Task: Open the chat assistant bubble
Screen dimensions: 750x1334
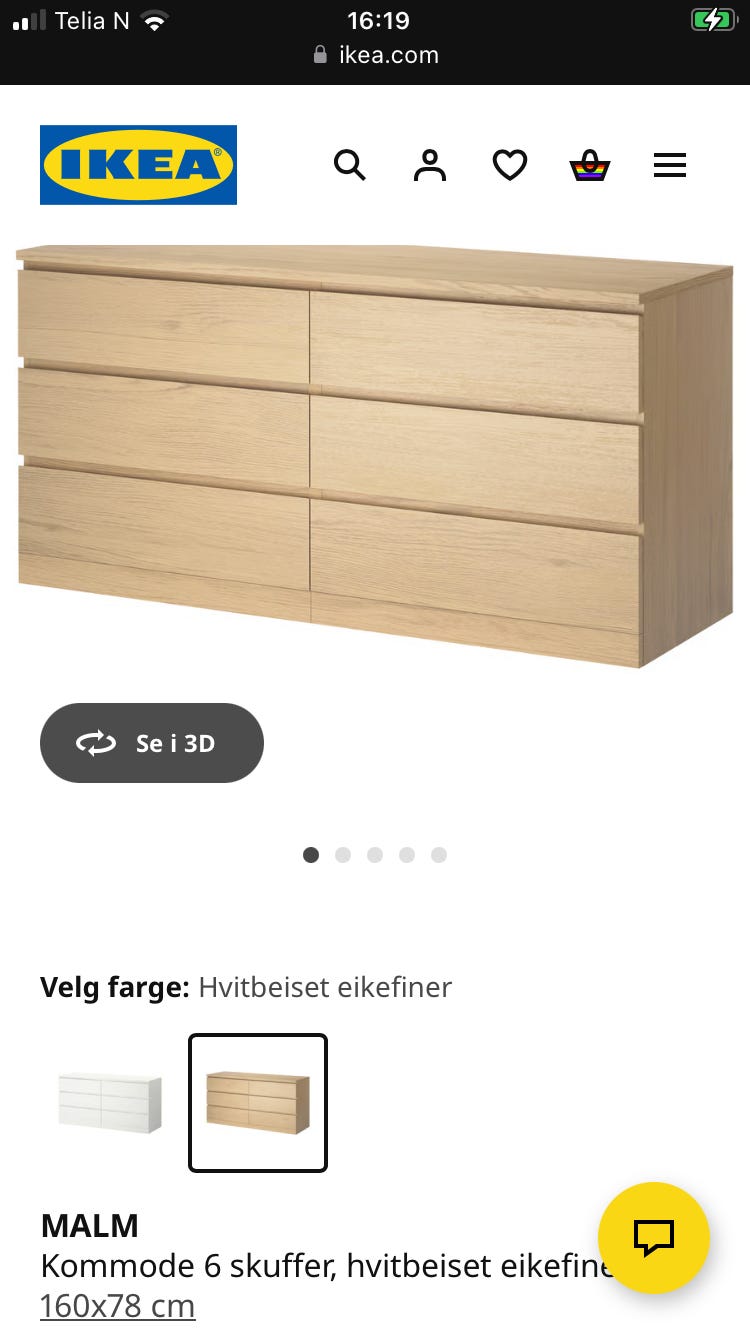Action: pos(654,1238)
